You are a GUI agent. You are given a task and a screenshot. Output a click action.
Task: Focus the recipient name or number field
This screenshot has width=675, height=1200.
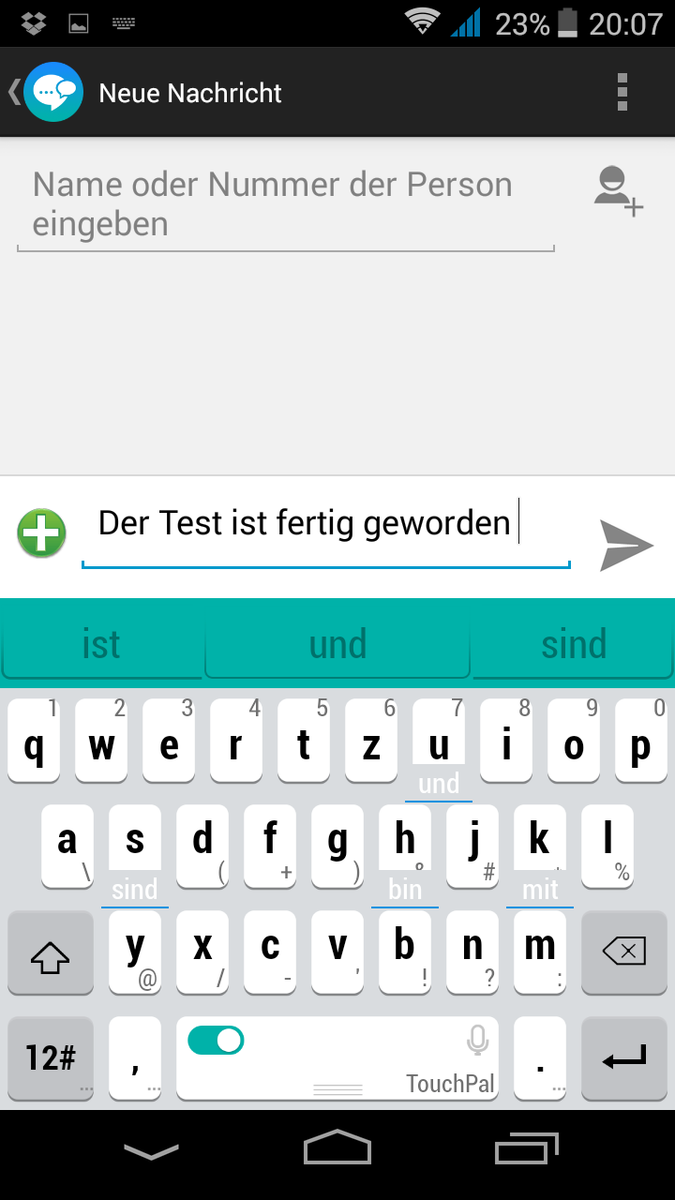pos(285,205)
